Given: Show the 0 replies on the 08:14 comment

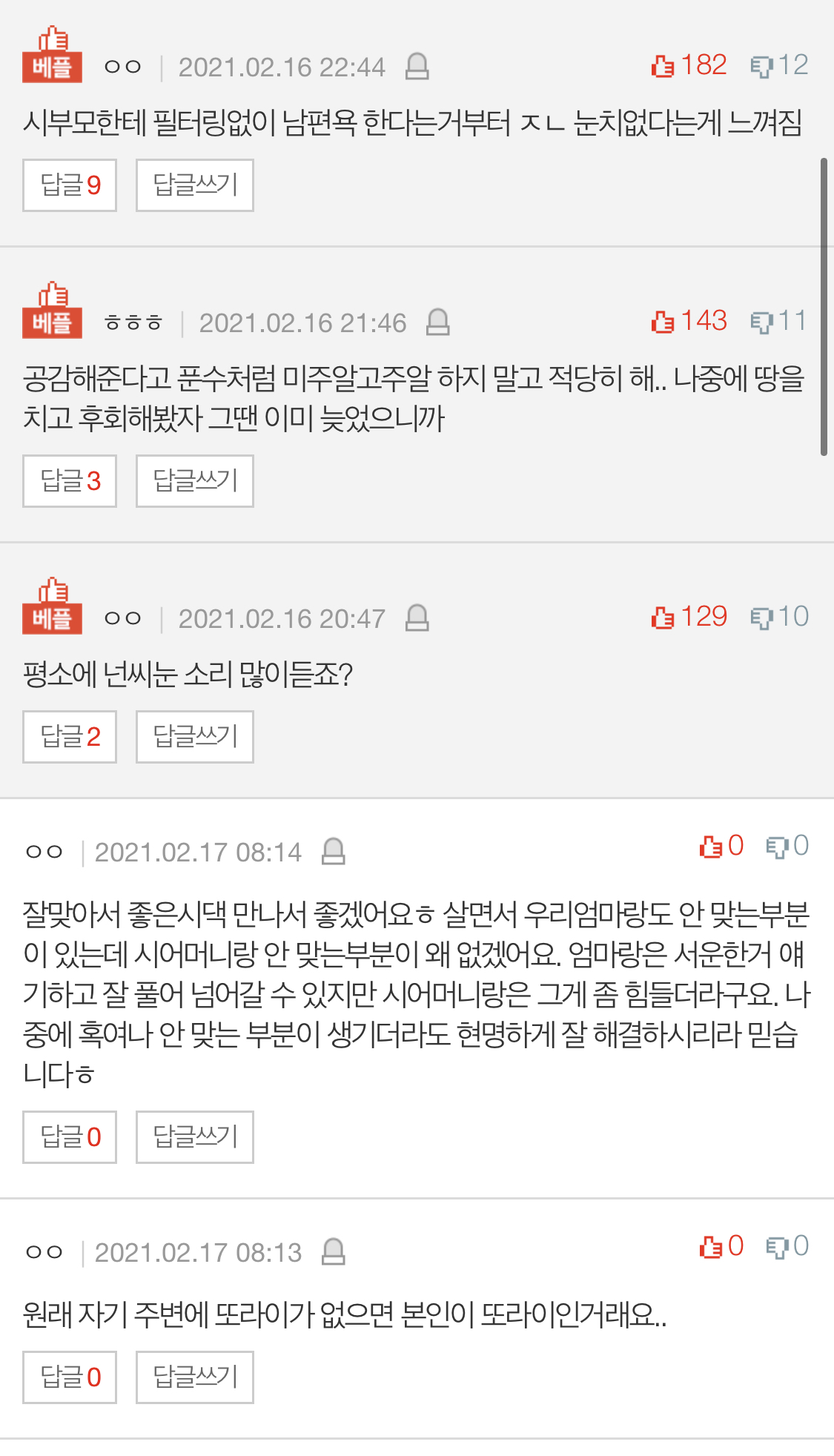Looking at the screenshot, I should [70, 1137].
